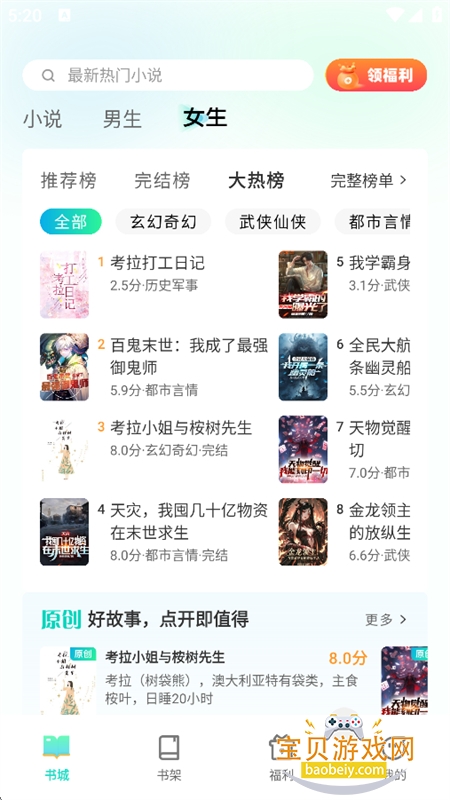Open the rank 6 book 全民大航
The height and width of the screenshot is (800, 450).
(x=344, y=367)
